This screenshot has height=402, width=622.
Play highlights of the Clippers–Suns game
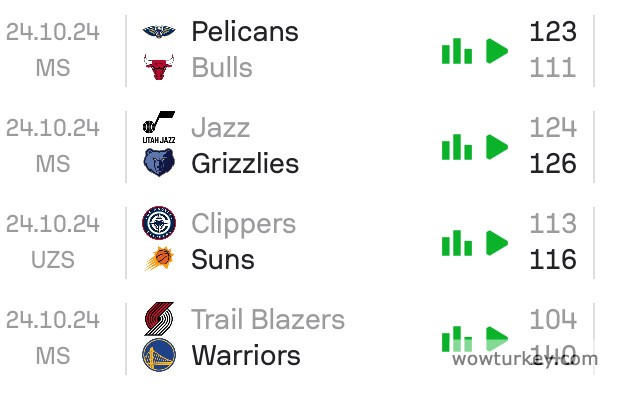(x=497, y=243)
